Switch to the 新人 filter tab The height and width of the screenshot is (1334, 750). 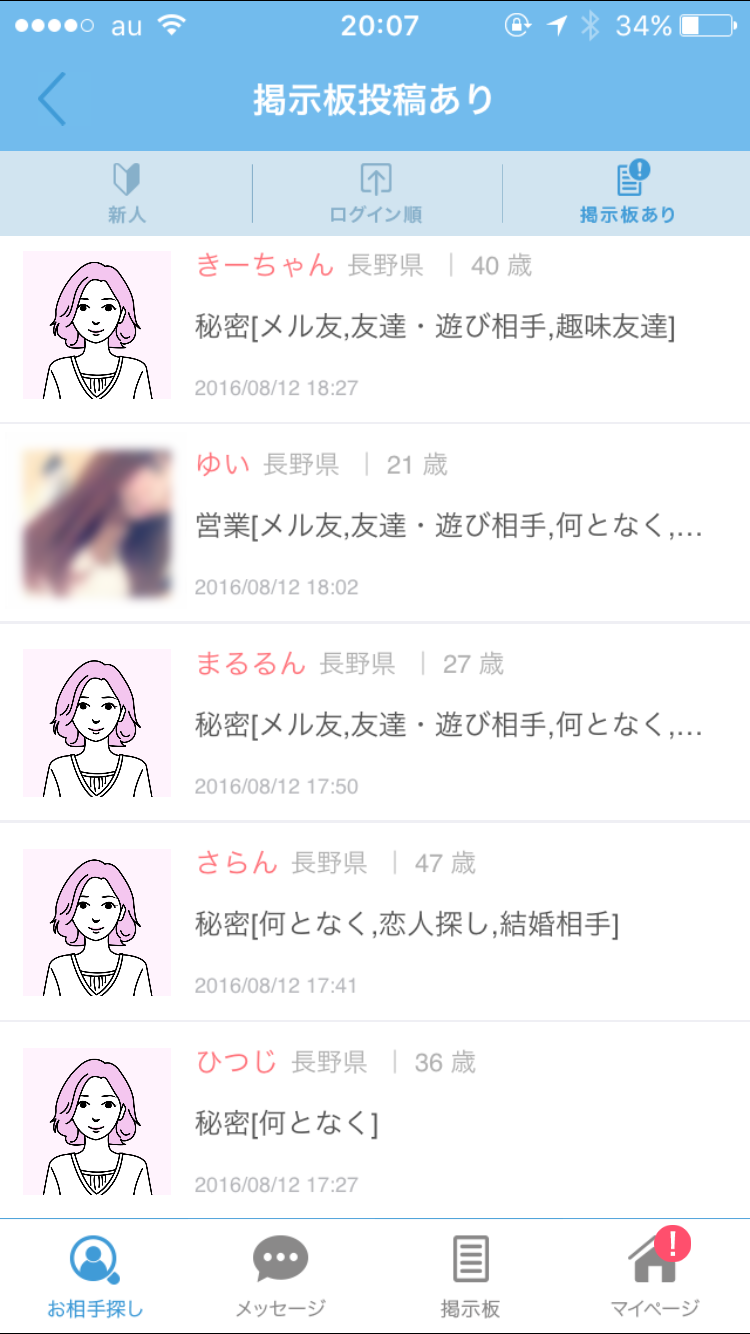126,193
